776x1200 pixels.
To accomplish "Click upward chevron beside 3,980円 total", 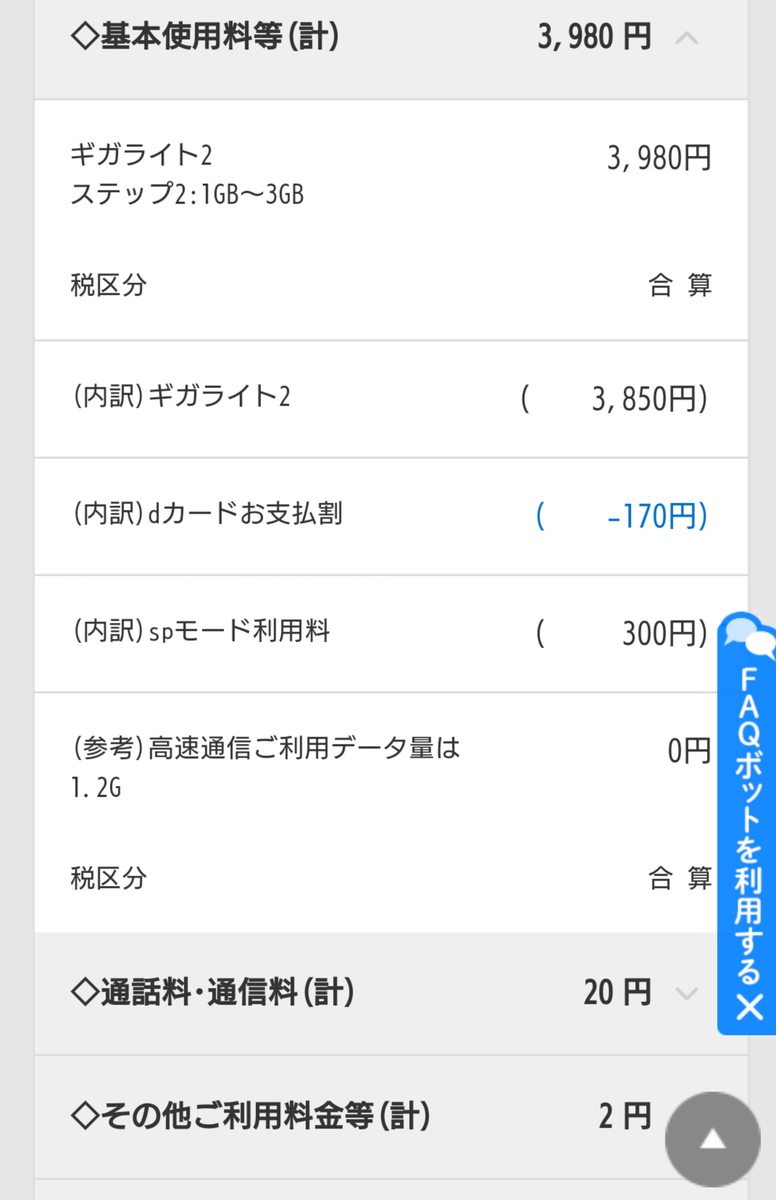I will 685,38.
